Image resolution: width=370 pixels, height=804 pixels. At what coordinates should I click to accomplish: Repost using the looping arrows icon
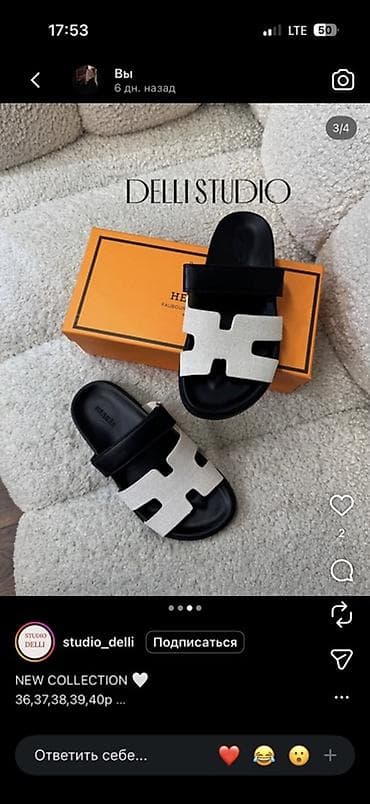point(341,614)
